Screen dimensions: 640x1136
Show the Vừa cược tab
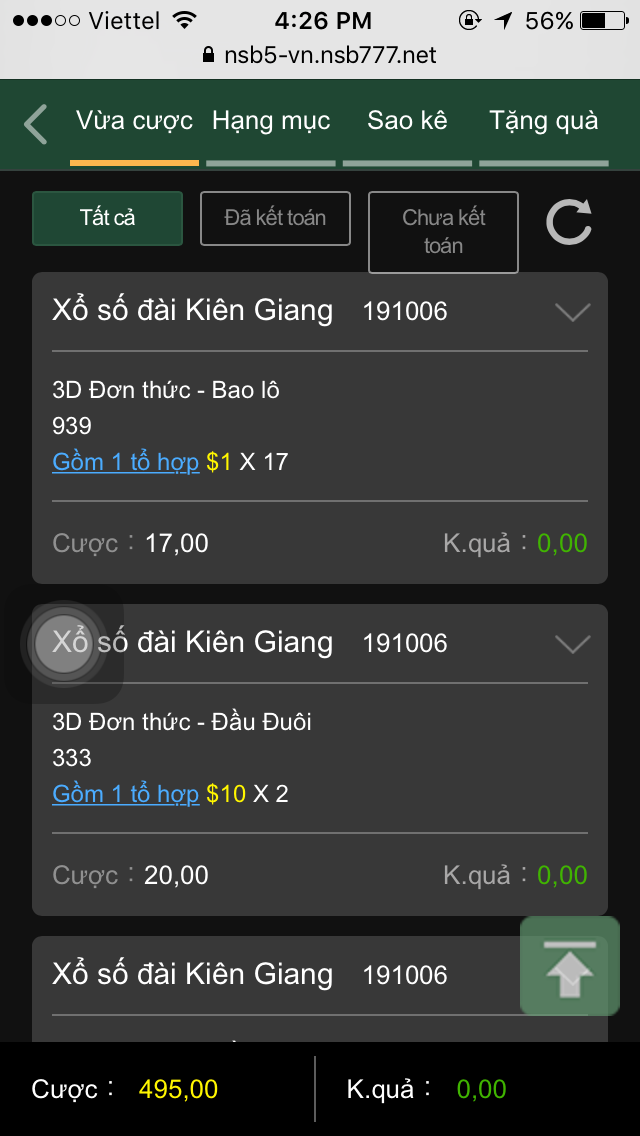point(134,122)
